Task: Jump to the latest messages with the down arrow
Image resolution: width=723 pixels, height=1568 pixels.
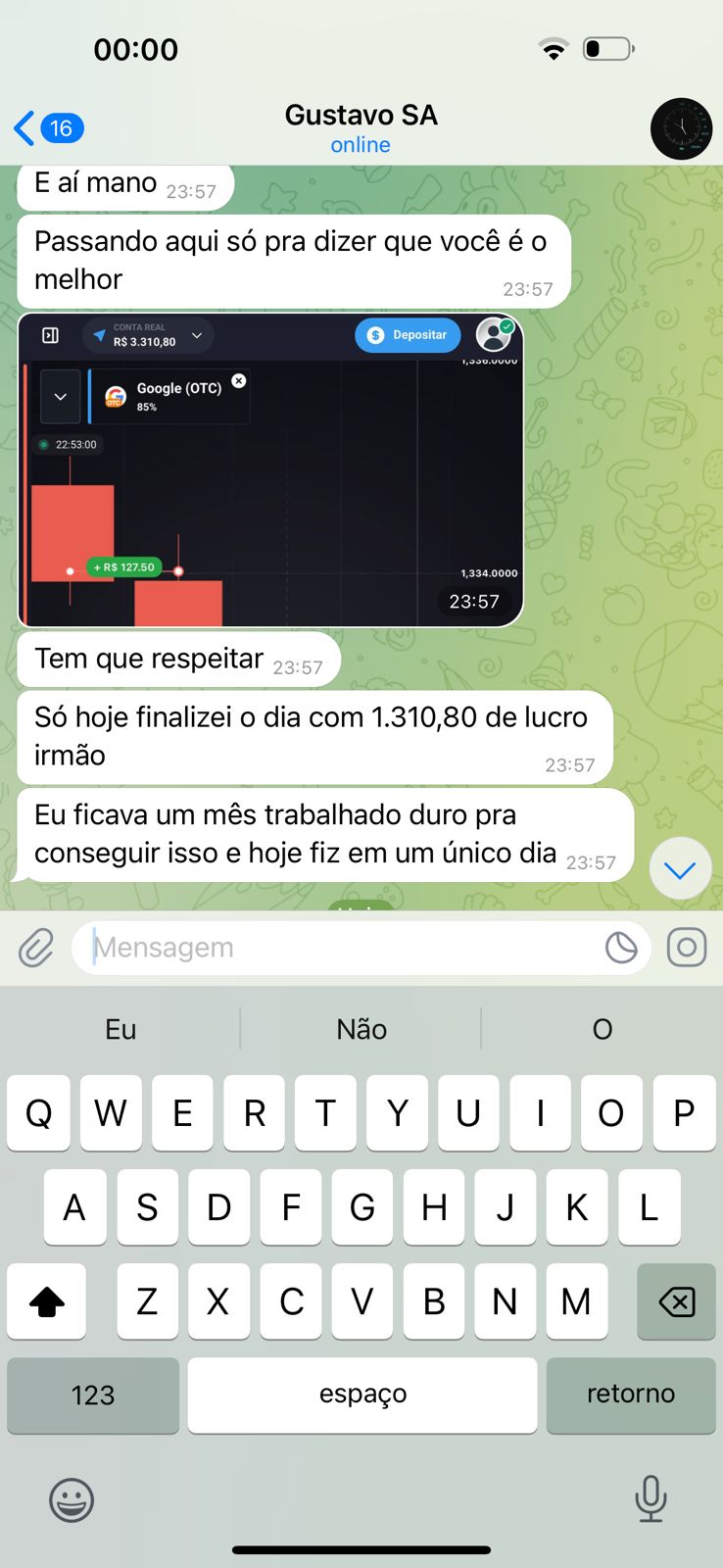Action: tap(680, 868)
